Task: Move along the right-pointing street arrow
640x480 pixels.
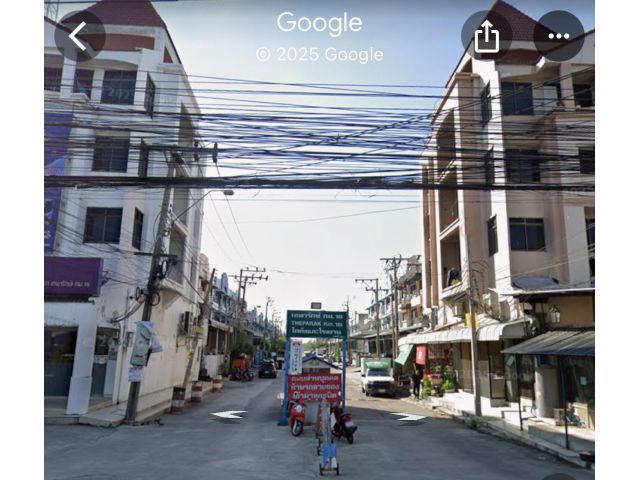Action: [x=409, y=416]
